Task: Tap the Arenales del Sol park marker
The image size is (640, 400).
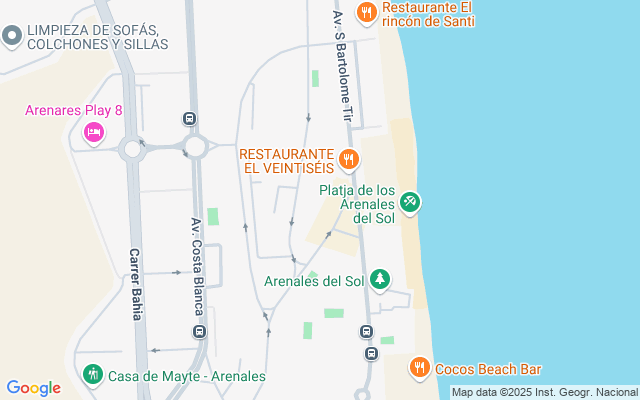Action: pos(379,279)
